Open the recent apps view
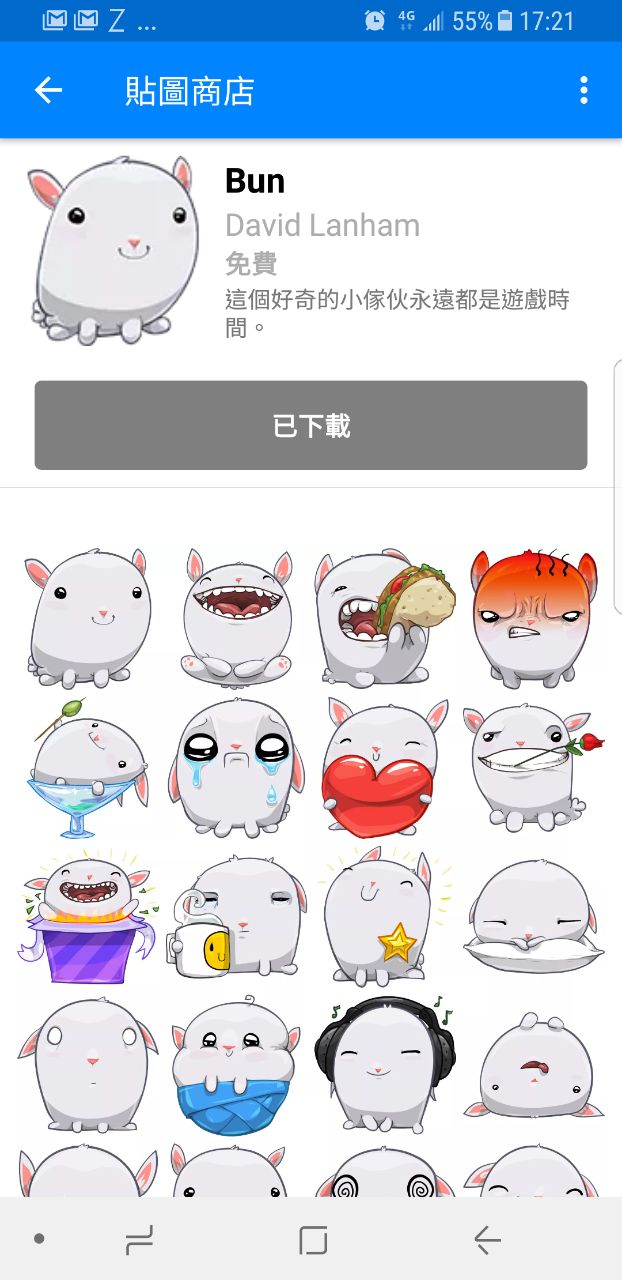The image size is (622, 1280). (140, 1240)
